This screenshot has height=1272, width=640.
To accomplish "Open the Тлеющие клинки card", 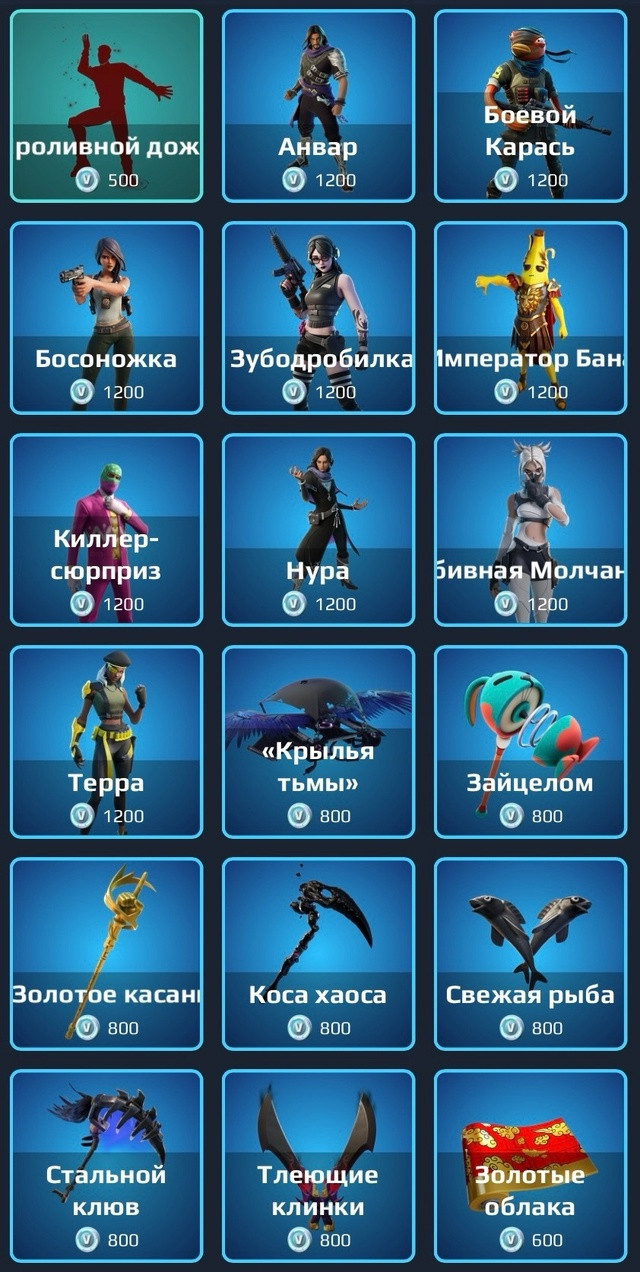I will [318, 1166].
